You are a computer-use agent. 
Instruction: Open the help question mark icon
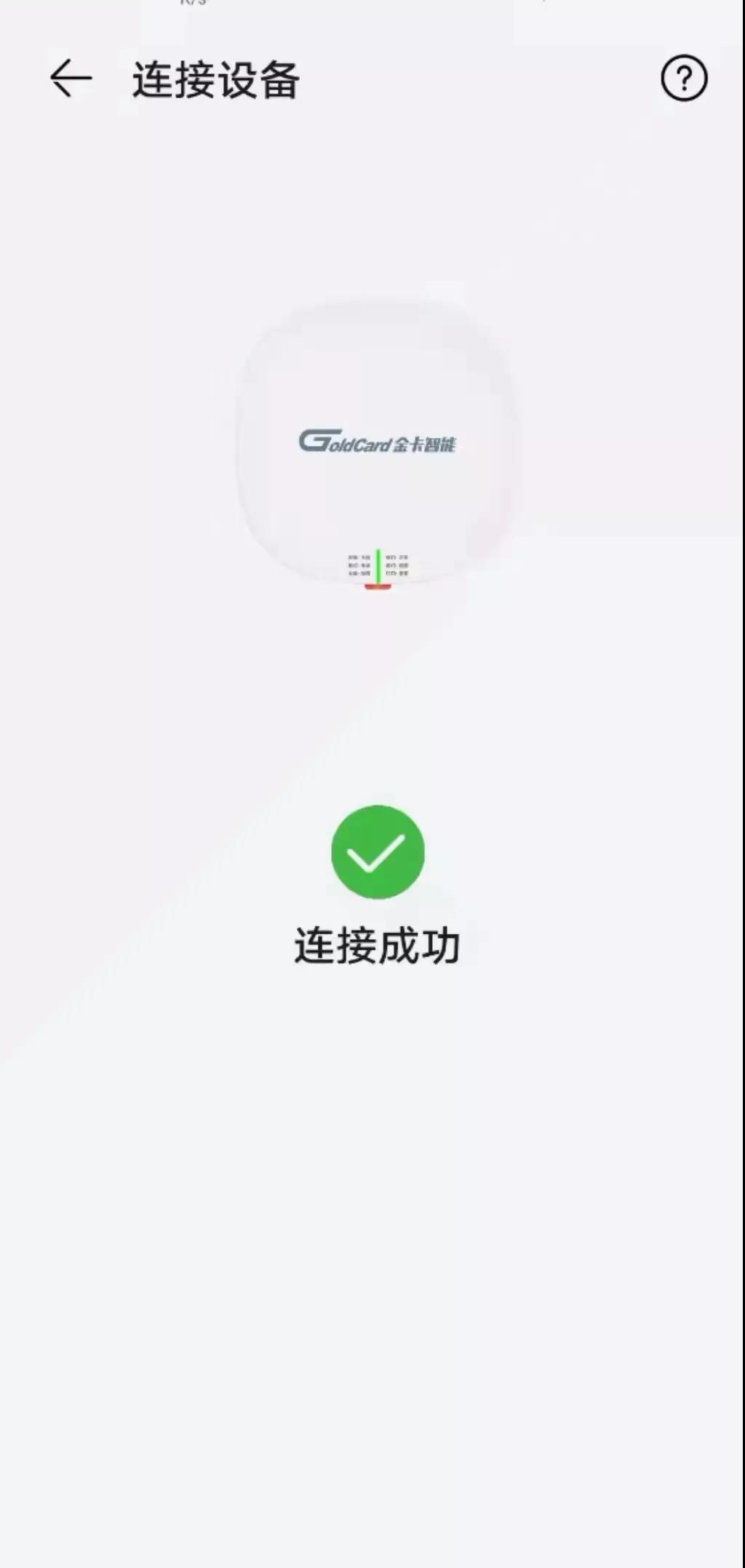tap(684, 79)
